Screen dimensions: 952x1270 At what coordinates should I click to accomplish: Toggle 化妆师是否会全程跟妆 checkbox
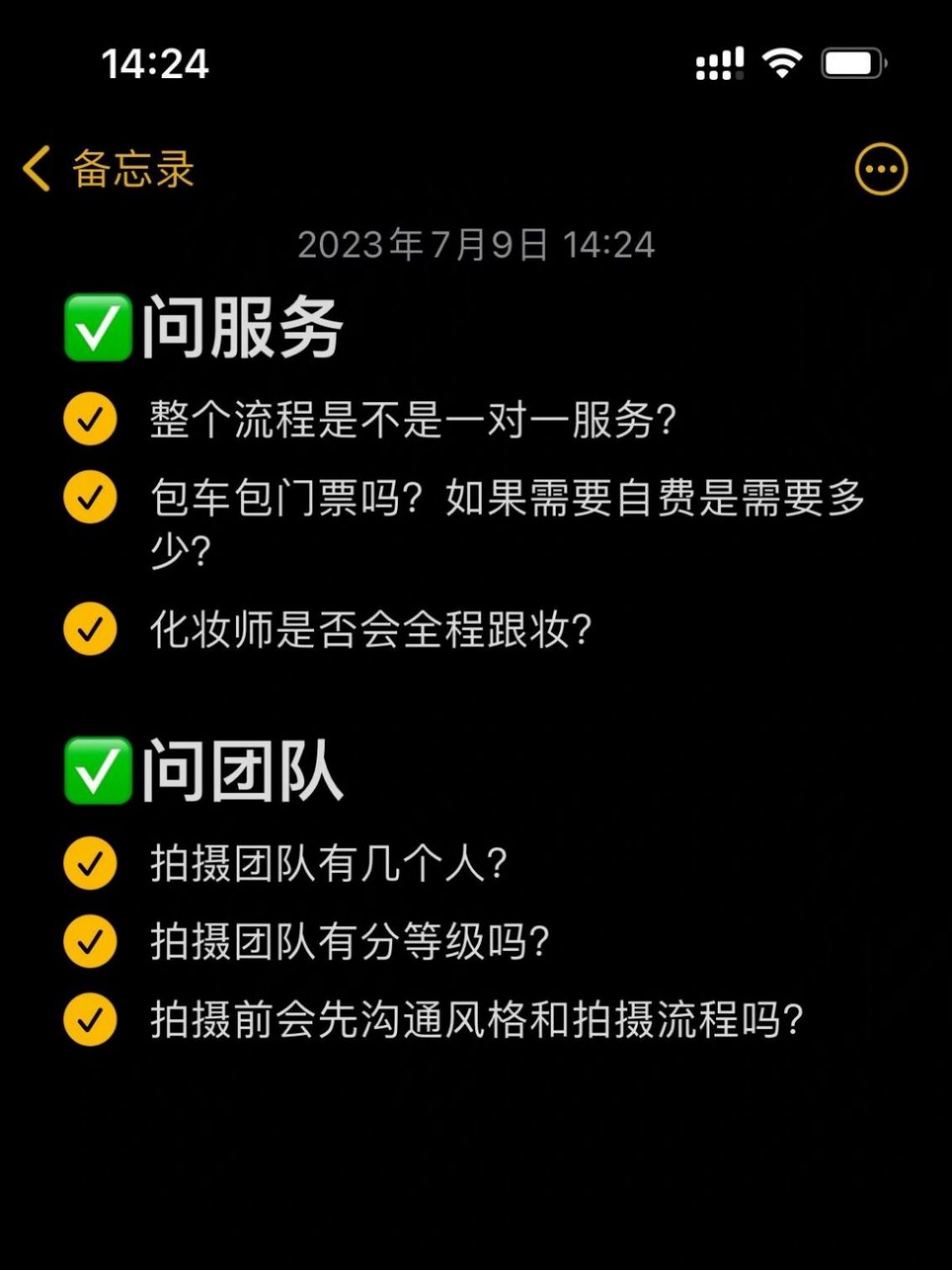tap(90, 629)
